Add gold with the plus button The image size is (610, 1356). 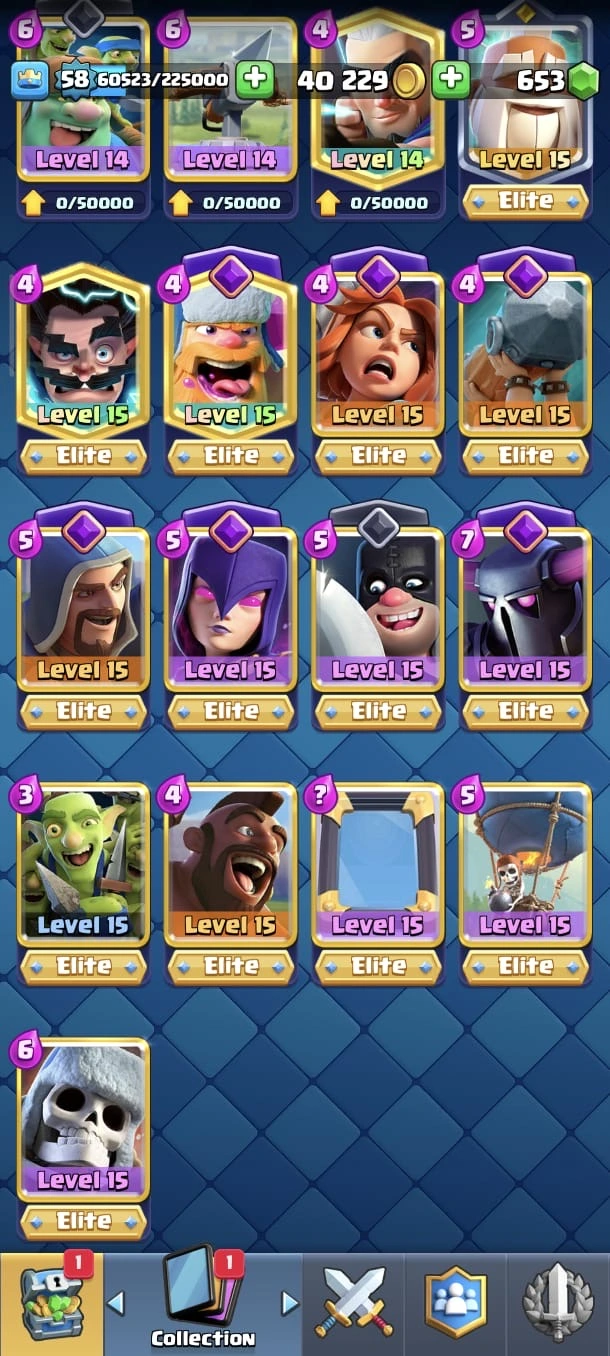(452, 80)
